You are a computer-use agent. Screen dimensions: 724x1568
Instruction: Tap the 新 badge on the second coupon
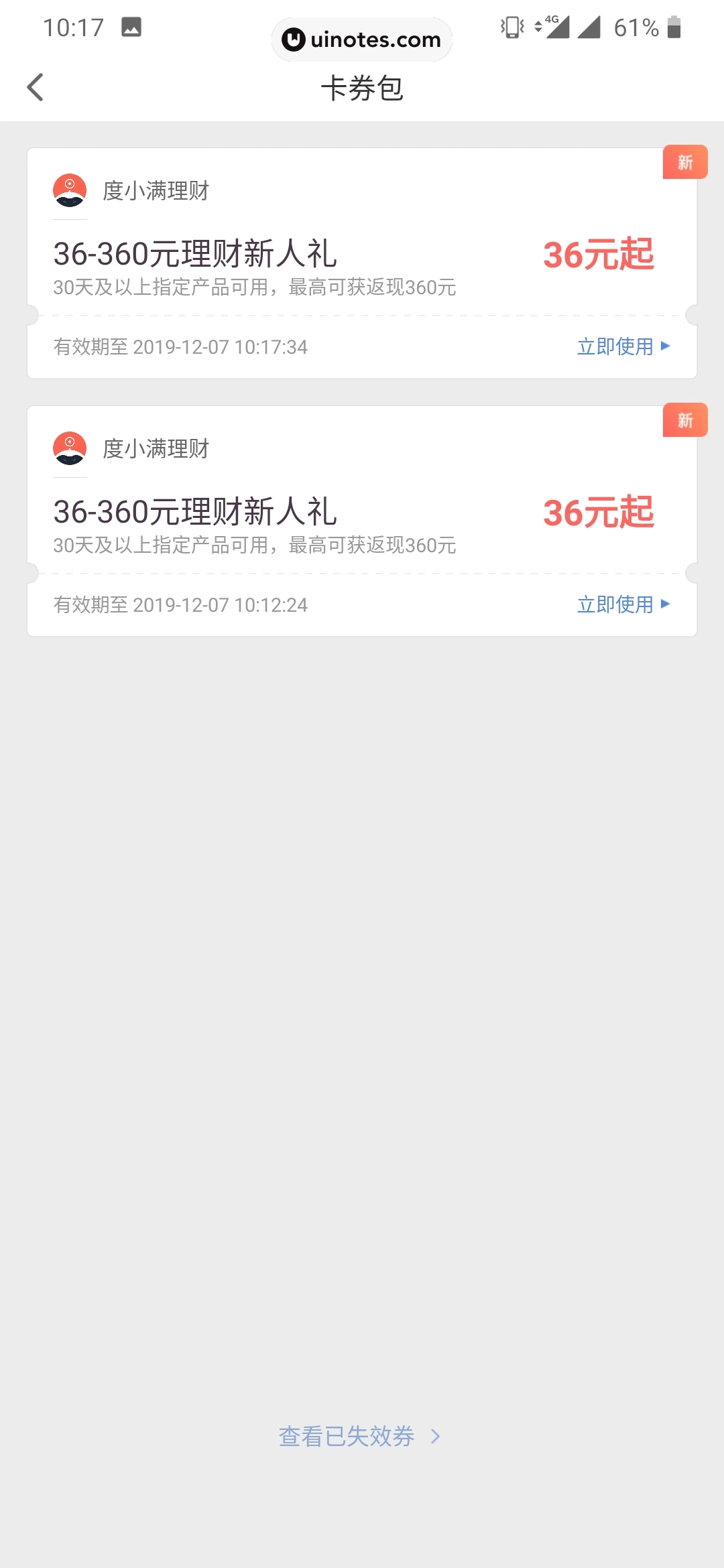(685, 420)
